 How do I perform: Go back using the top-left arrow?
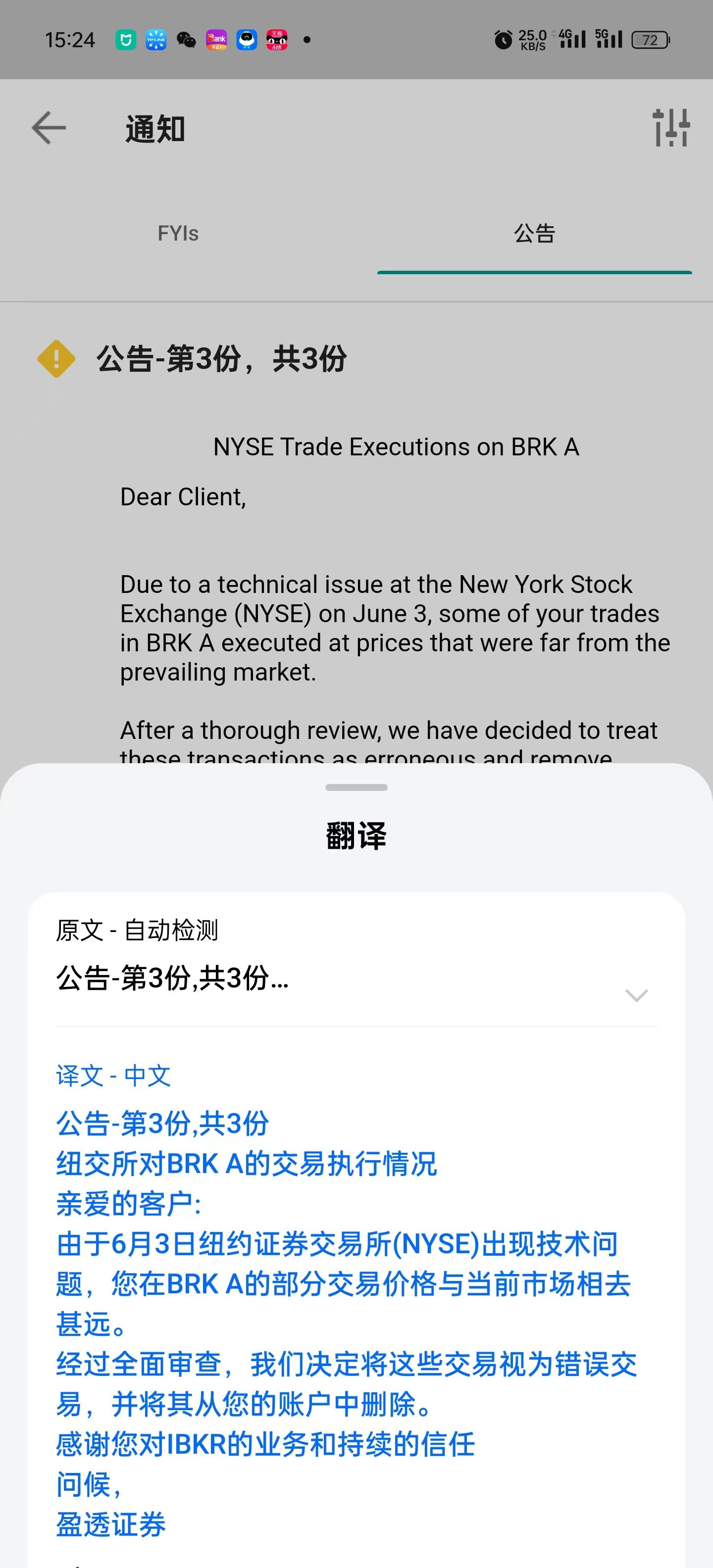(x=49, y=128)
